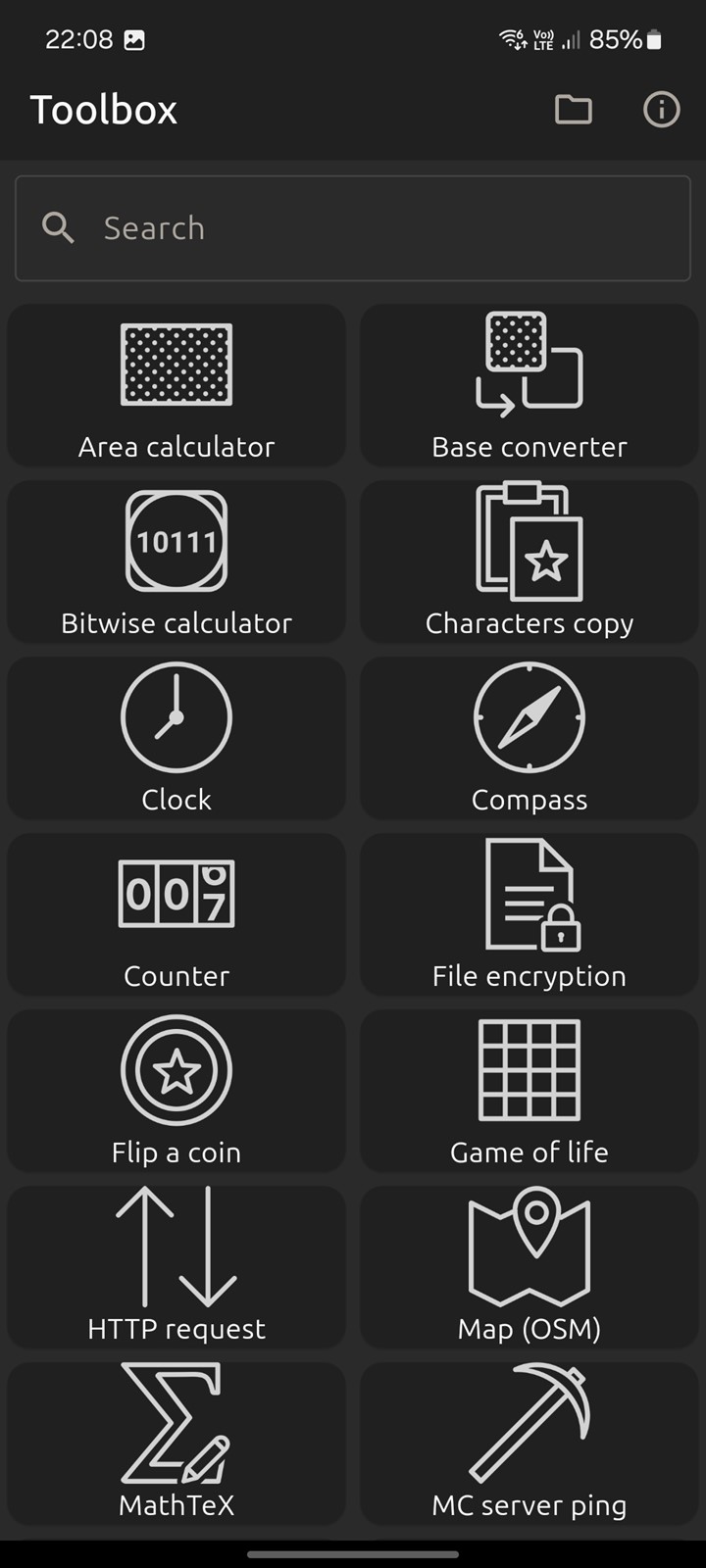Open the HTTP request tool

click(x=176, y=1267)
